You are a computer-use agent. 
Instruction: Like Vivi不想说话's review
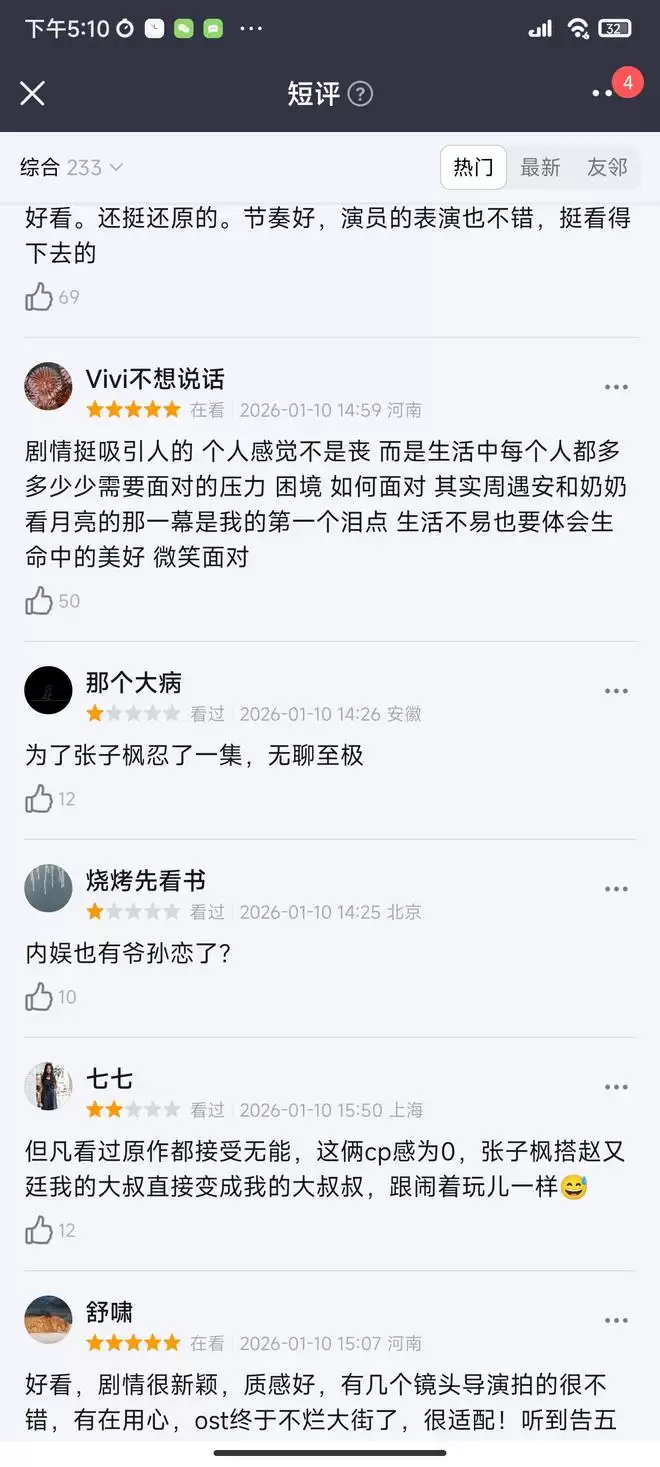coord(40,601)
